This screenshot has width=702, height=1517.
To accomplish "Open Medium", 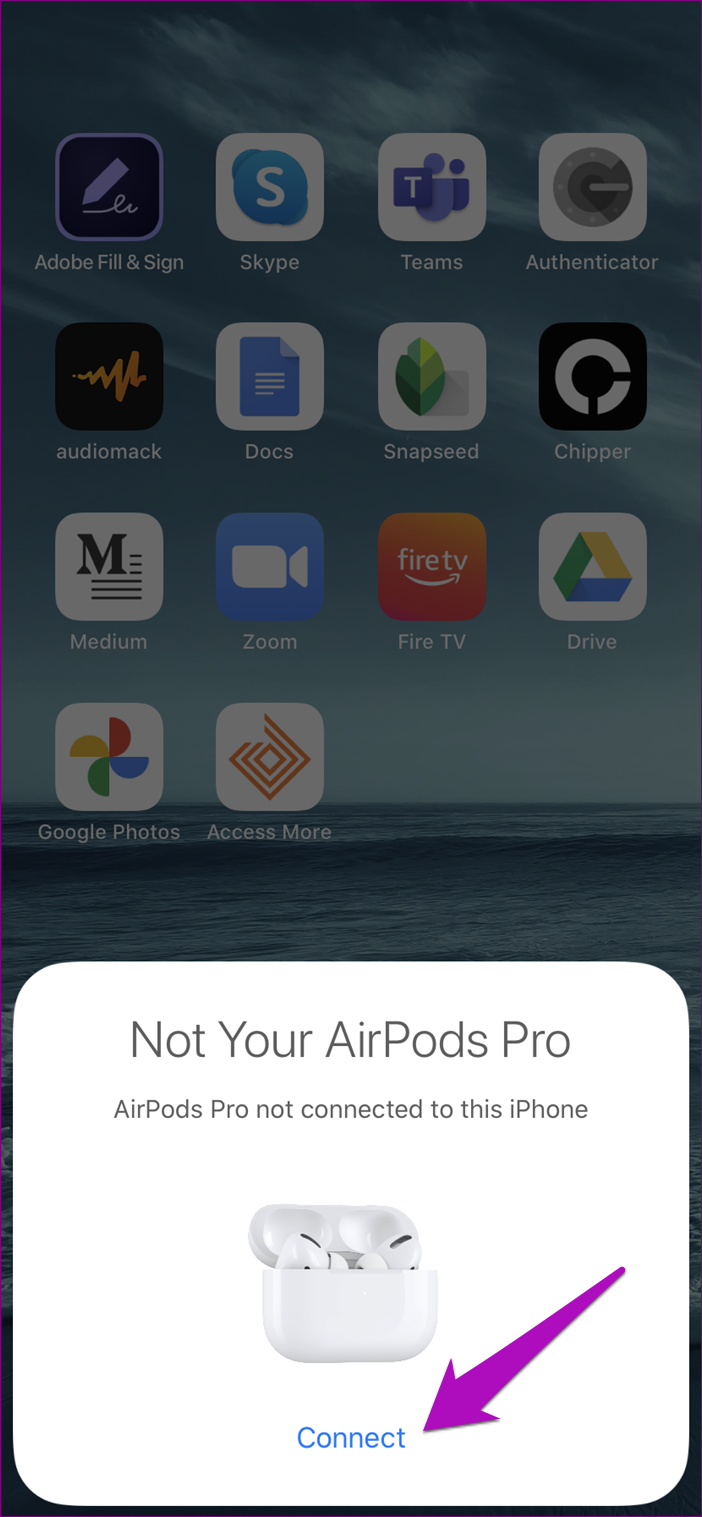I will pos(109,566).
